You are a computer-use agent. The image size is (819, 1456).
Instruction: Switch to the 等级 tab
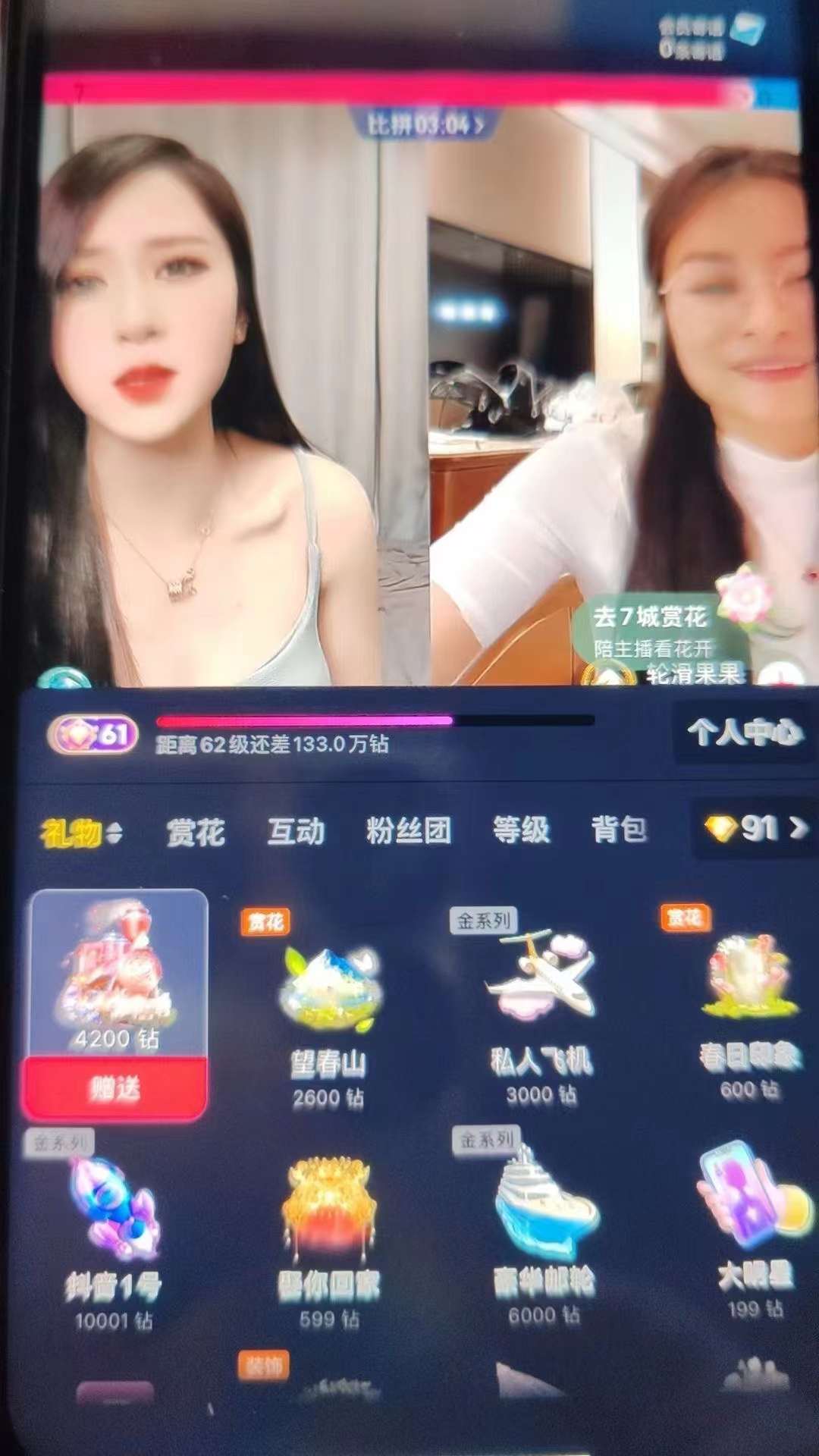click(x=521, y=830)
